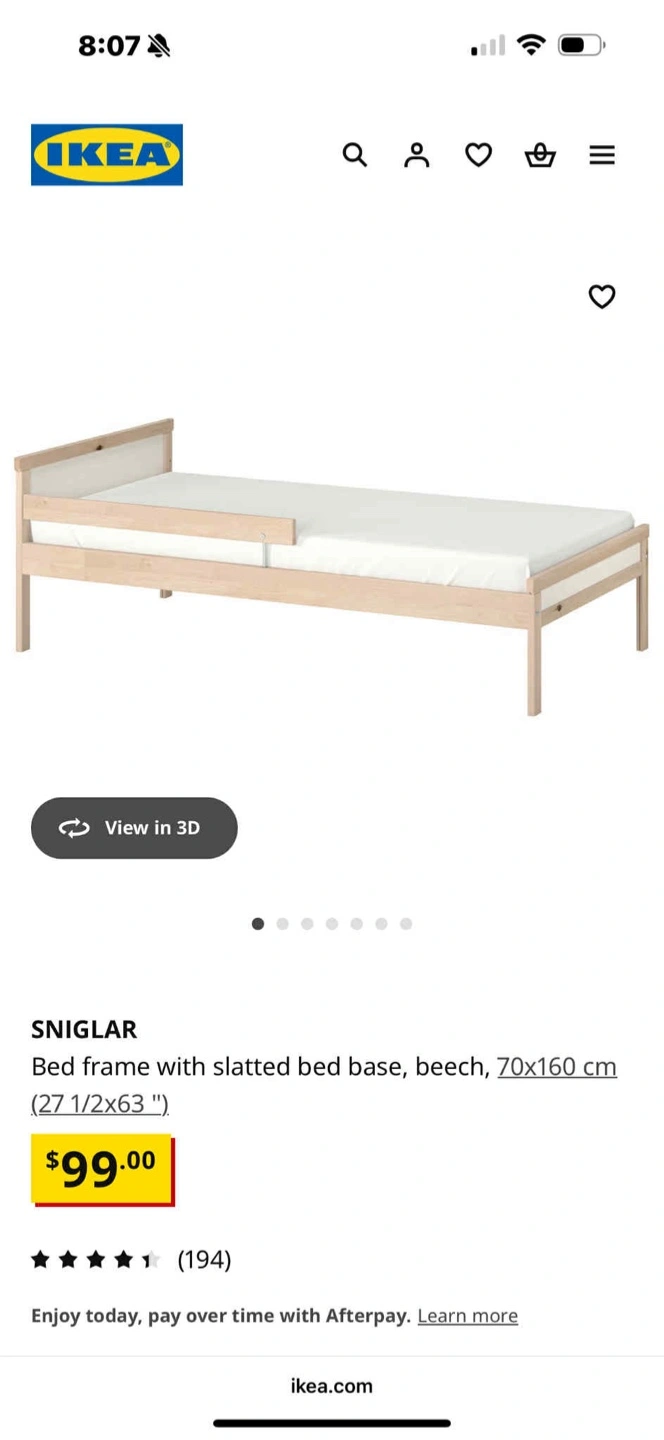Viewport: 664px width, 1440px height.
Task: Tap the ikea.com address bar
Action: 332,1386
